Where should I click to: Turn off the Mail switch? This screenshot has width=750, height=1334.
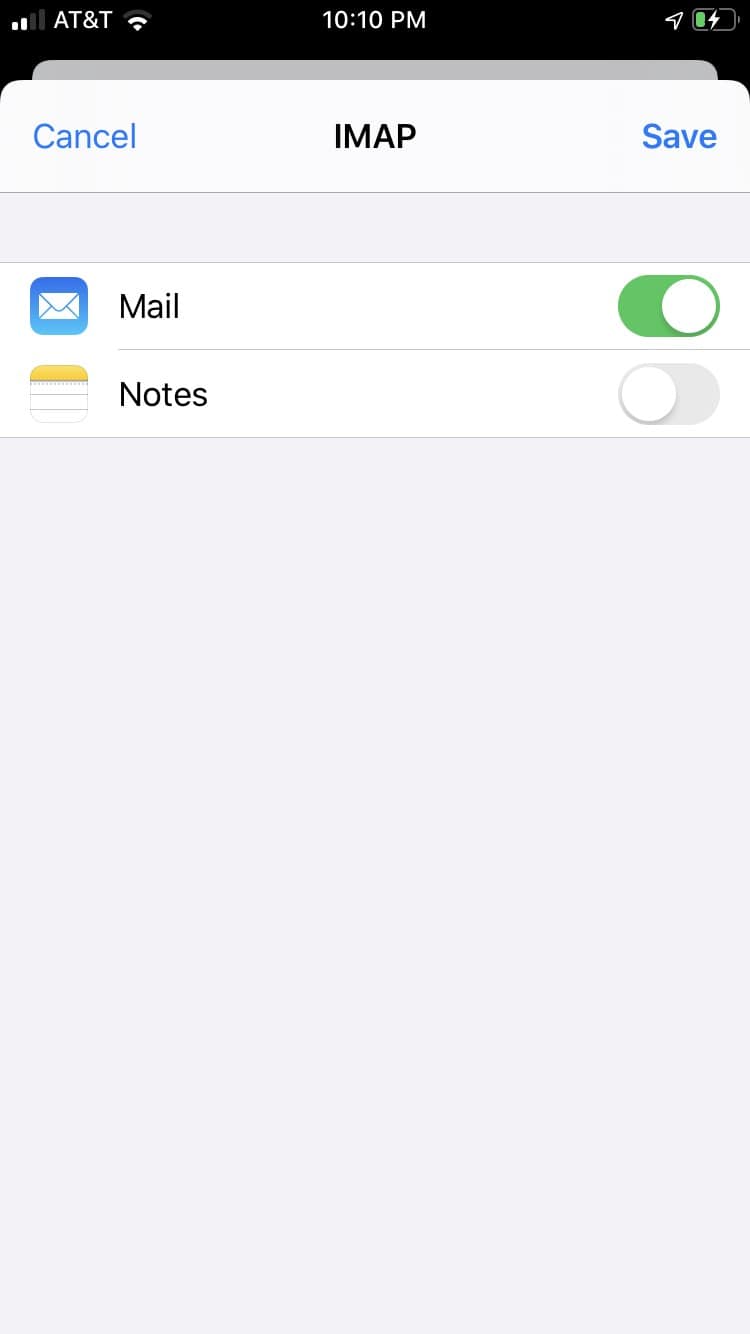coord(668,306)
